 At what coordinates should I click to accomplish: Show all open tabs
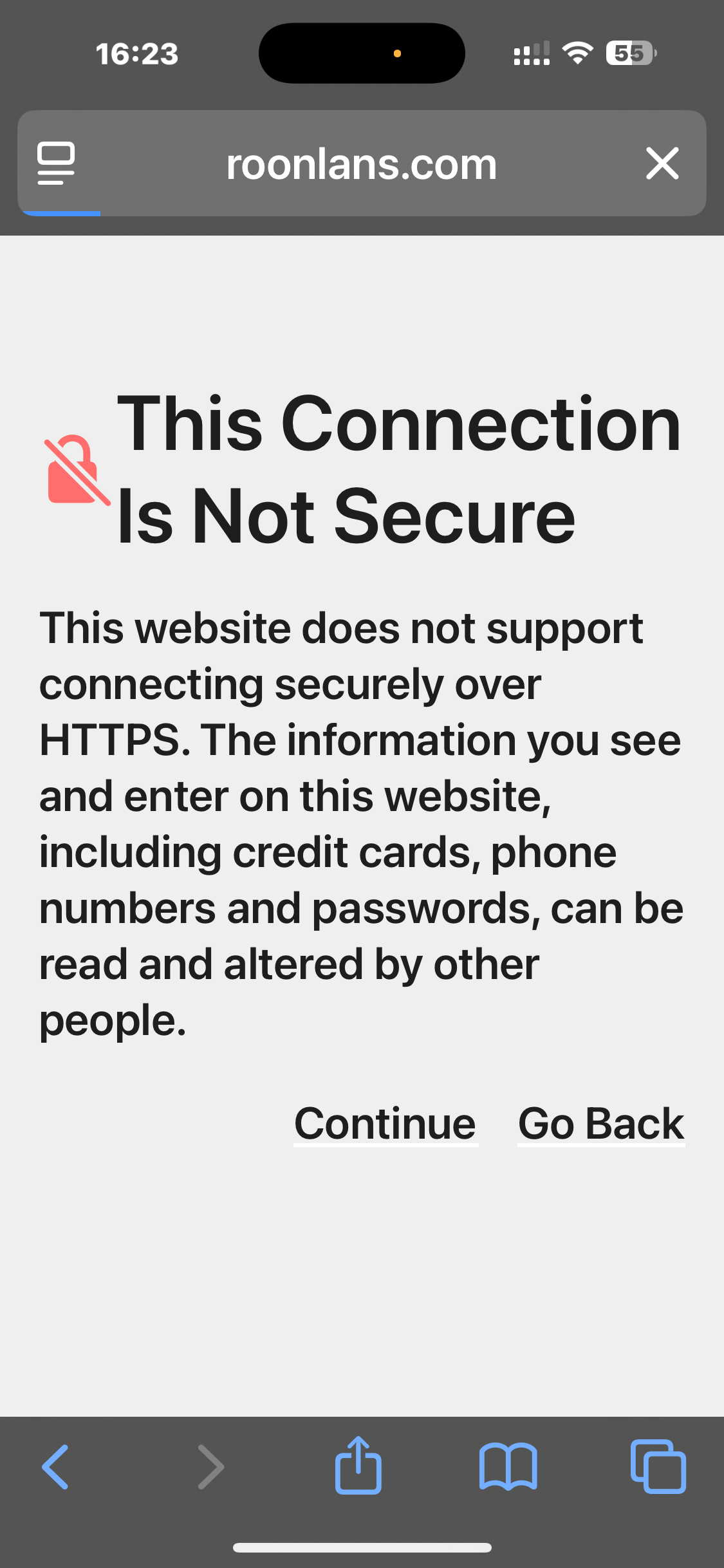coord(658,1466)
